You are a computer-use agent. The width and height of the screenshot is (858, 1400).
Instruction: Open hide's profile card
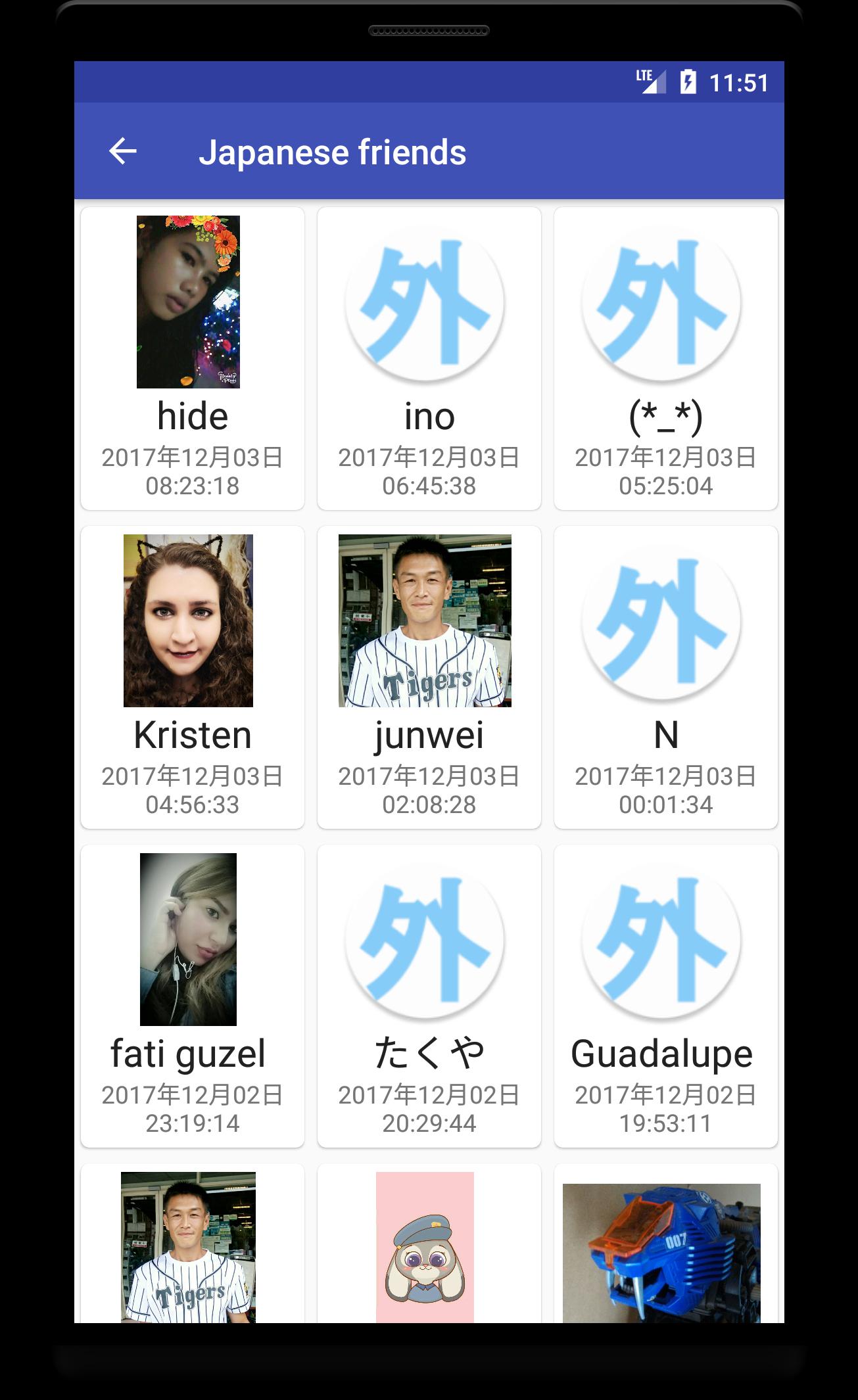[192, 358]
